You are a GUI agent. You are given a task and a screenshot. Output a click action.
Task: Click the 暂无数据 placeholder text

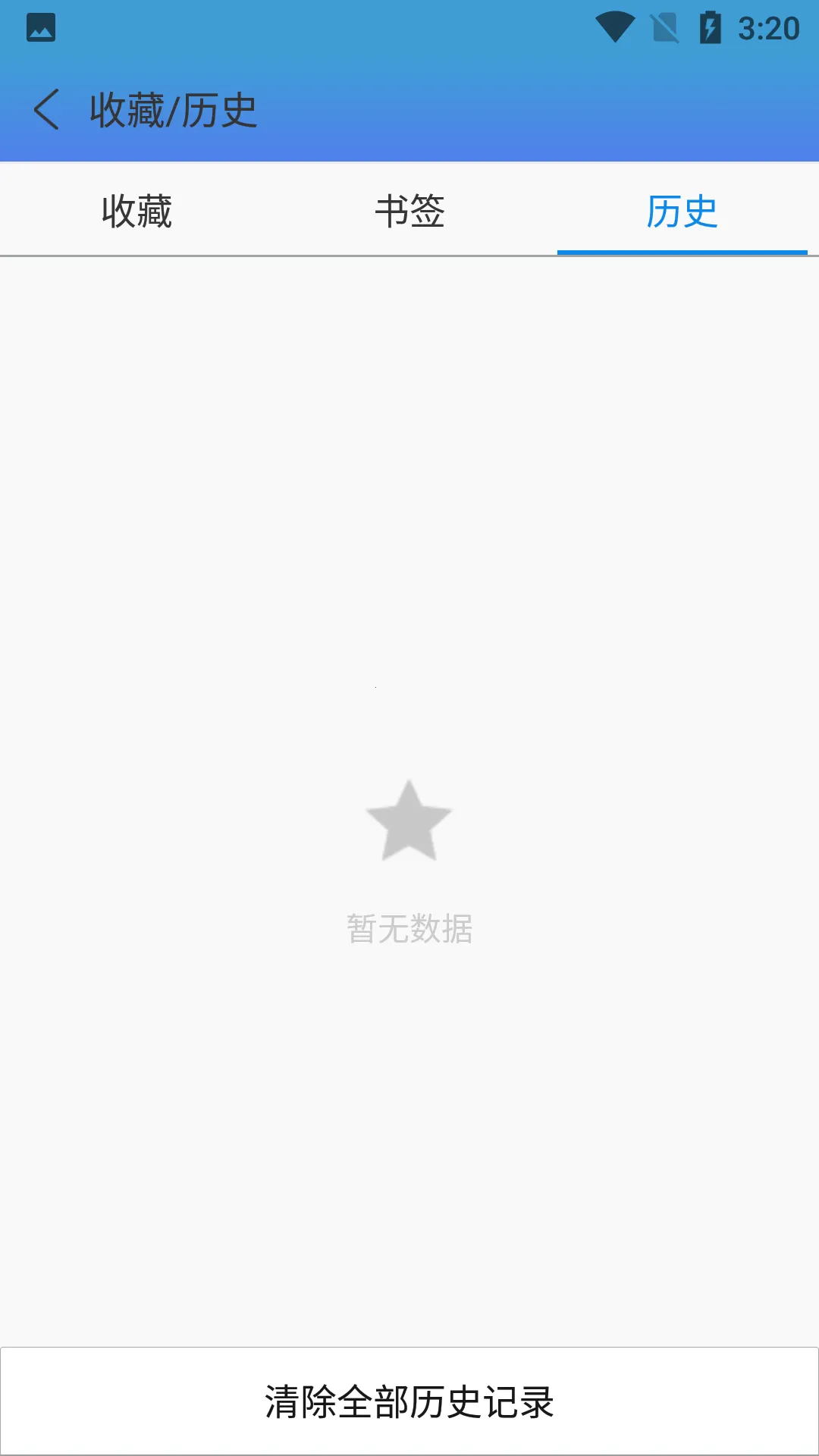click(409, 929)
